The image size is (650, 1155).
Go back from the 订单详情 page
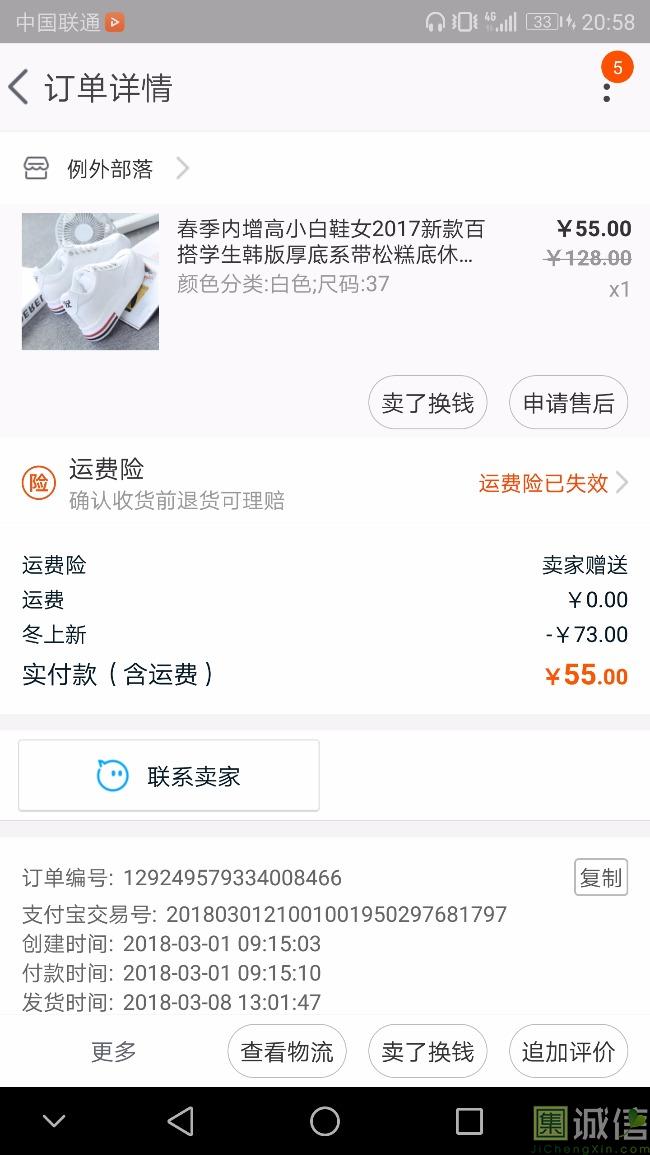point(20,88)
